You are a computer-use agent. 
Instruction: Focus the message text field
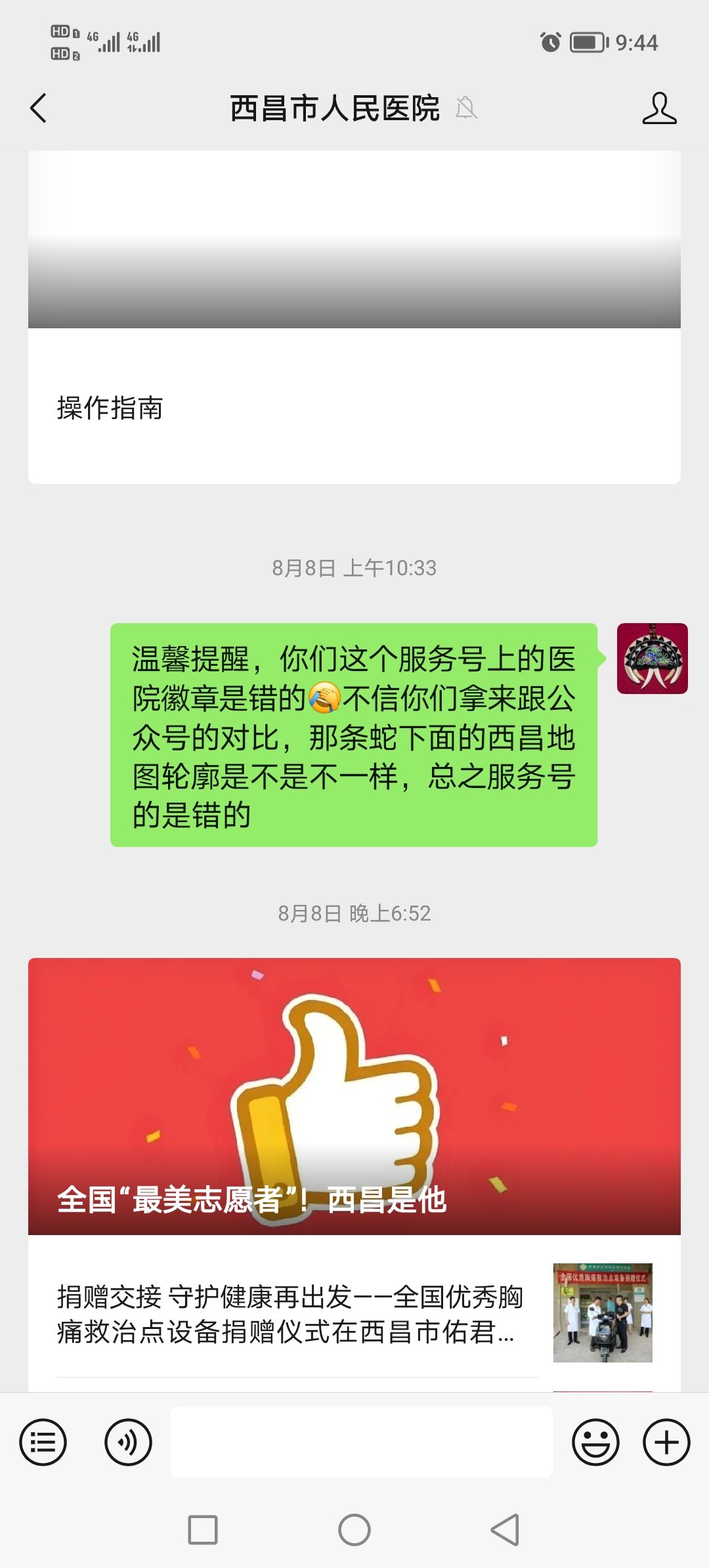coord(361,1443)
